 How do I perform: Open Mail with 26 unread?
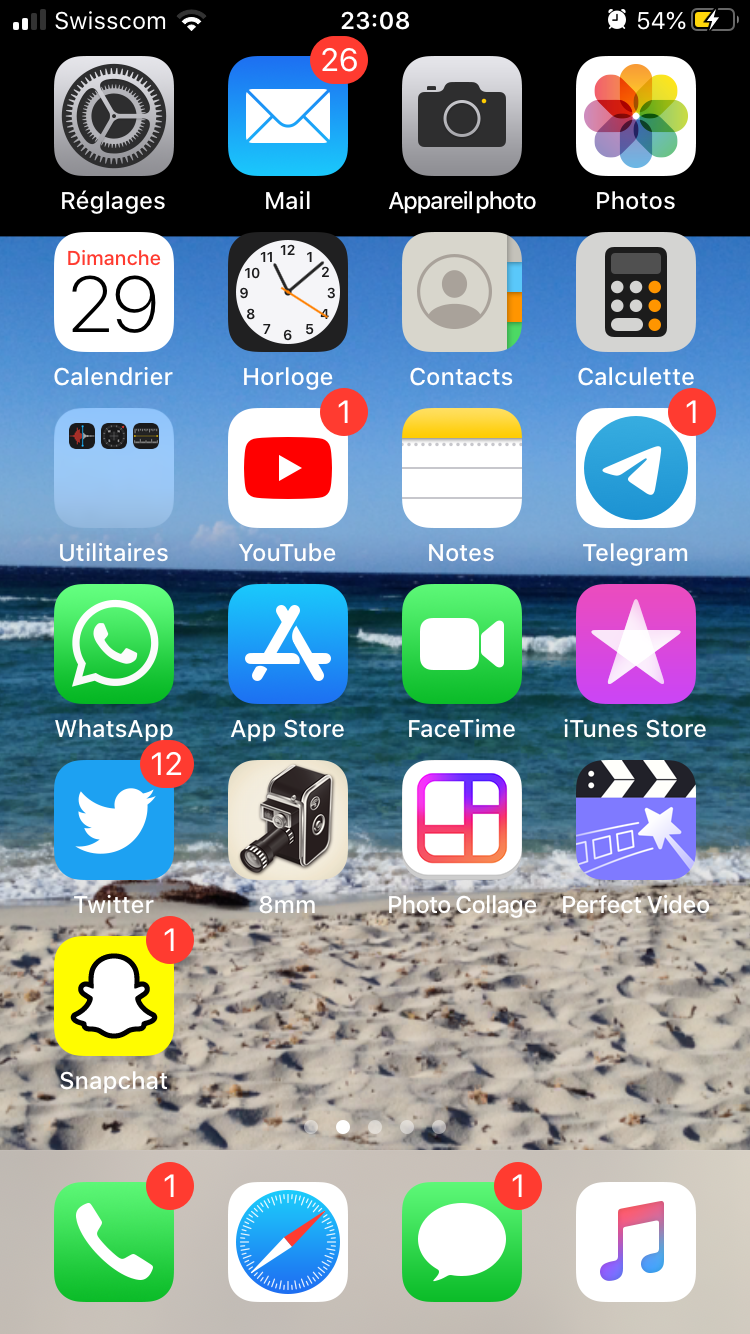click(x=288, y=116)
